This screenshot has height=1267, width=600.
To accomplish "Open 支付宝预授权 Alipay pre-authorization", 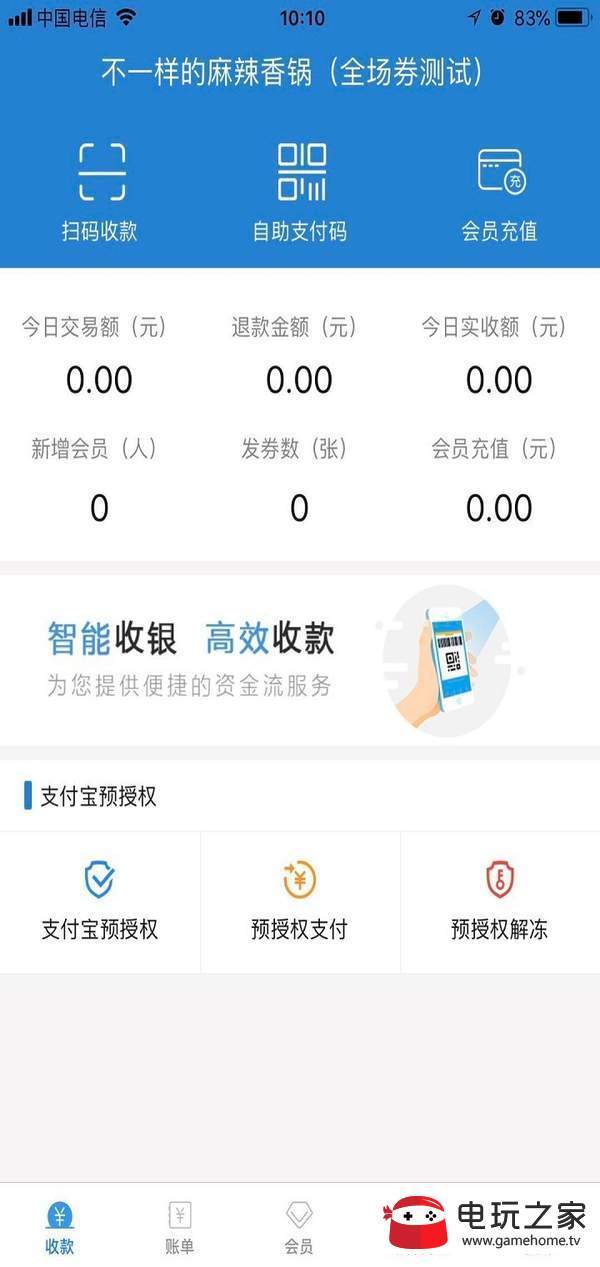I will point(100,902).
